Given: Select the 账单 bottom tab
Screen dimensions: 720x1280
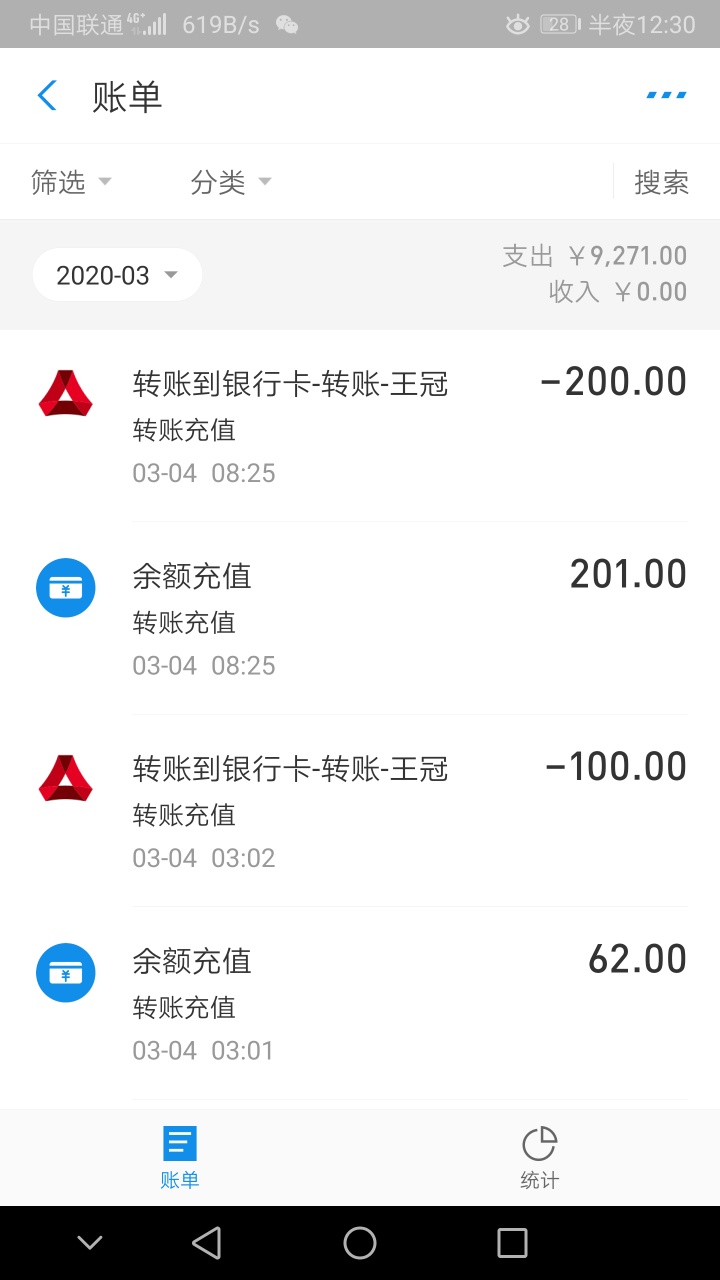Looking at the screenshot, I should (180, 1157).
